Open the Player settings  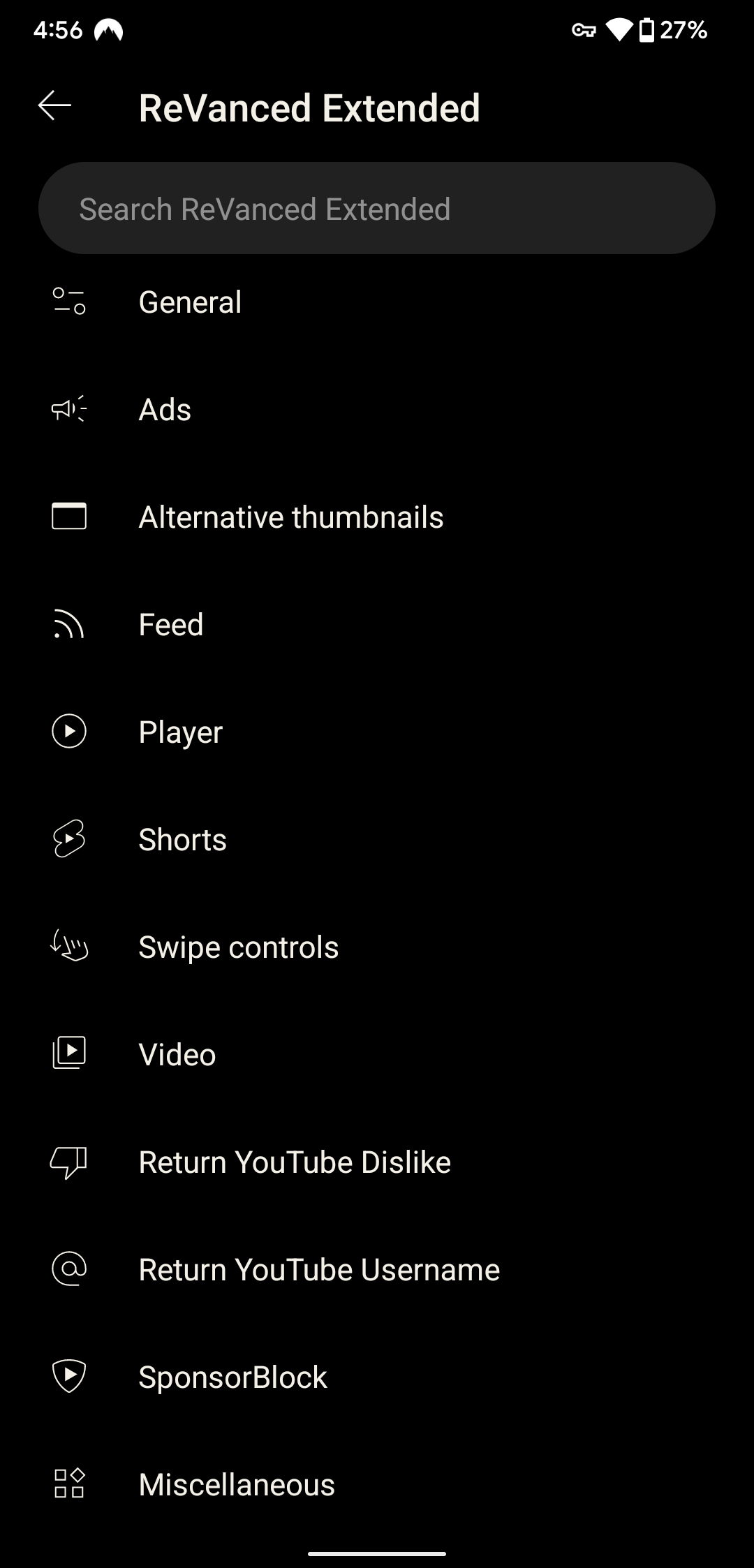377,732
